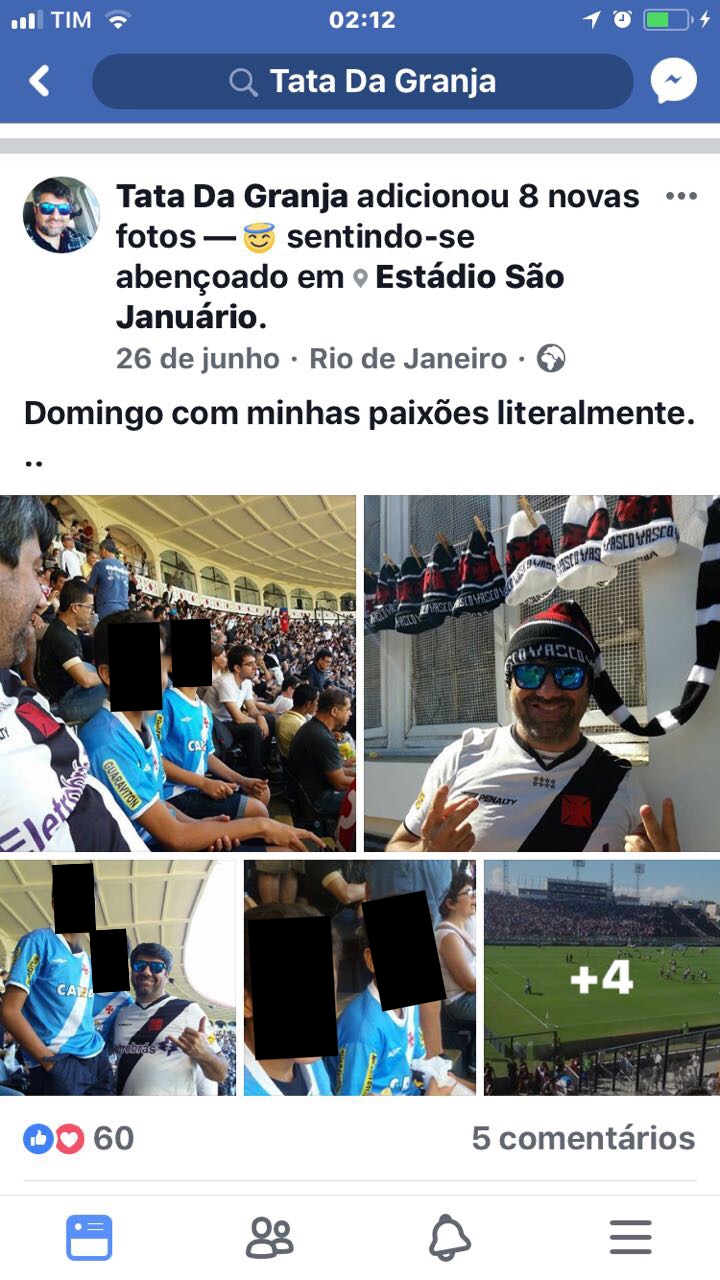Open the stadium crowd photo
This screenshot has height=1280, width=720.
pyautogui.click(x=178, y=673)
